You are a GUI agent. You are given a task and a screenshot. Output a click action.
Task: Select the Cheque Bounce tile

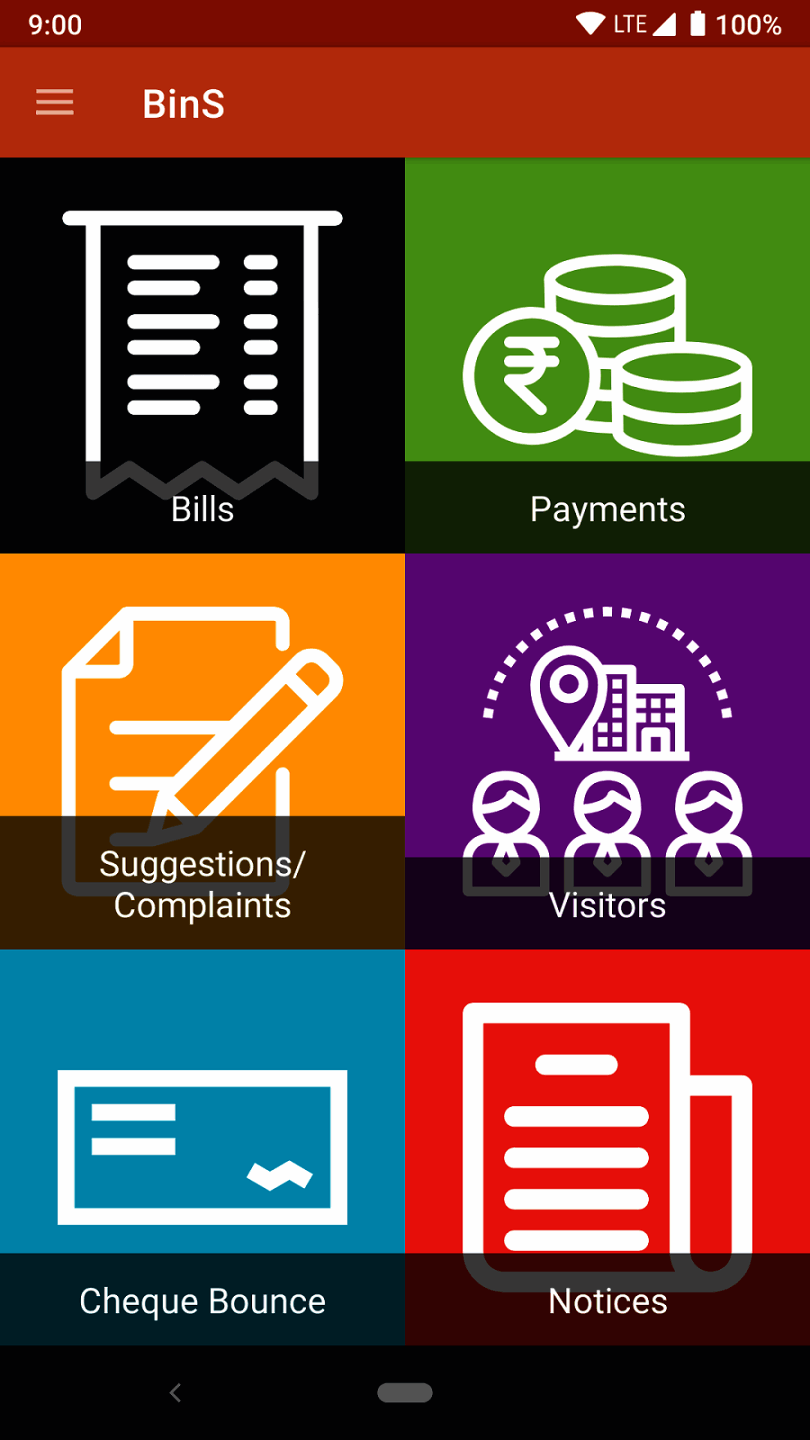pyautogui.click(x=202, y=1147)
